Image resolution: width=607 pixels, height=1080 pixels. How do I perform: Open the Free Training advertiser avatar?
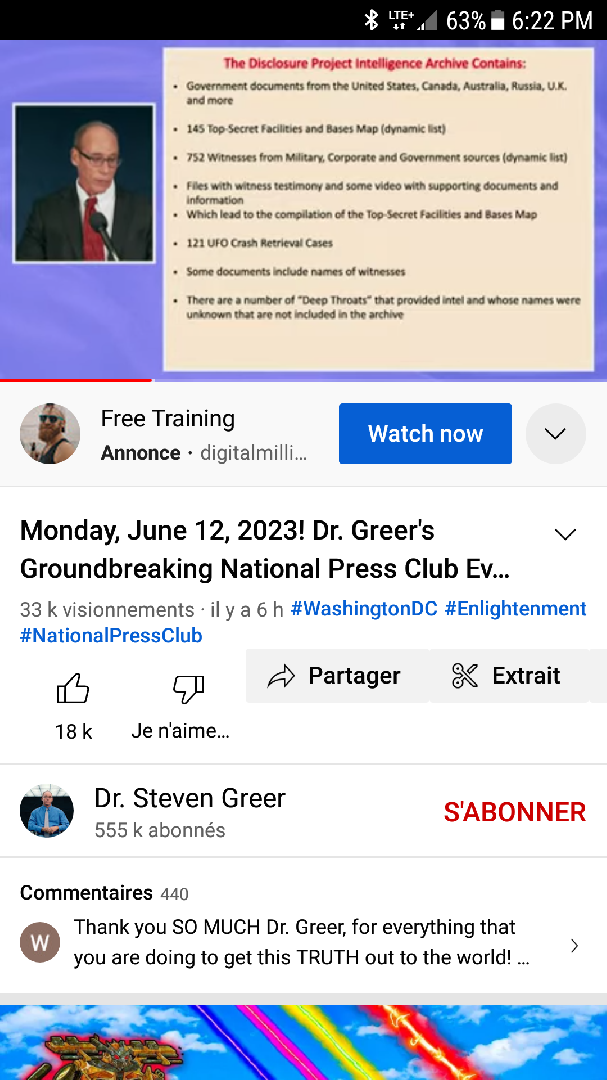click(x=50, y=434)
